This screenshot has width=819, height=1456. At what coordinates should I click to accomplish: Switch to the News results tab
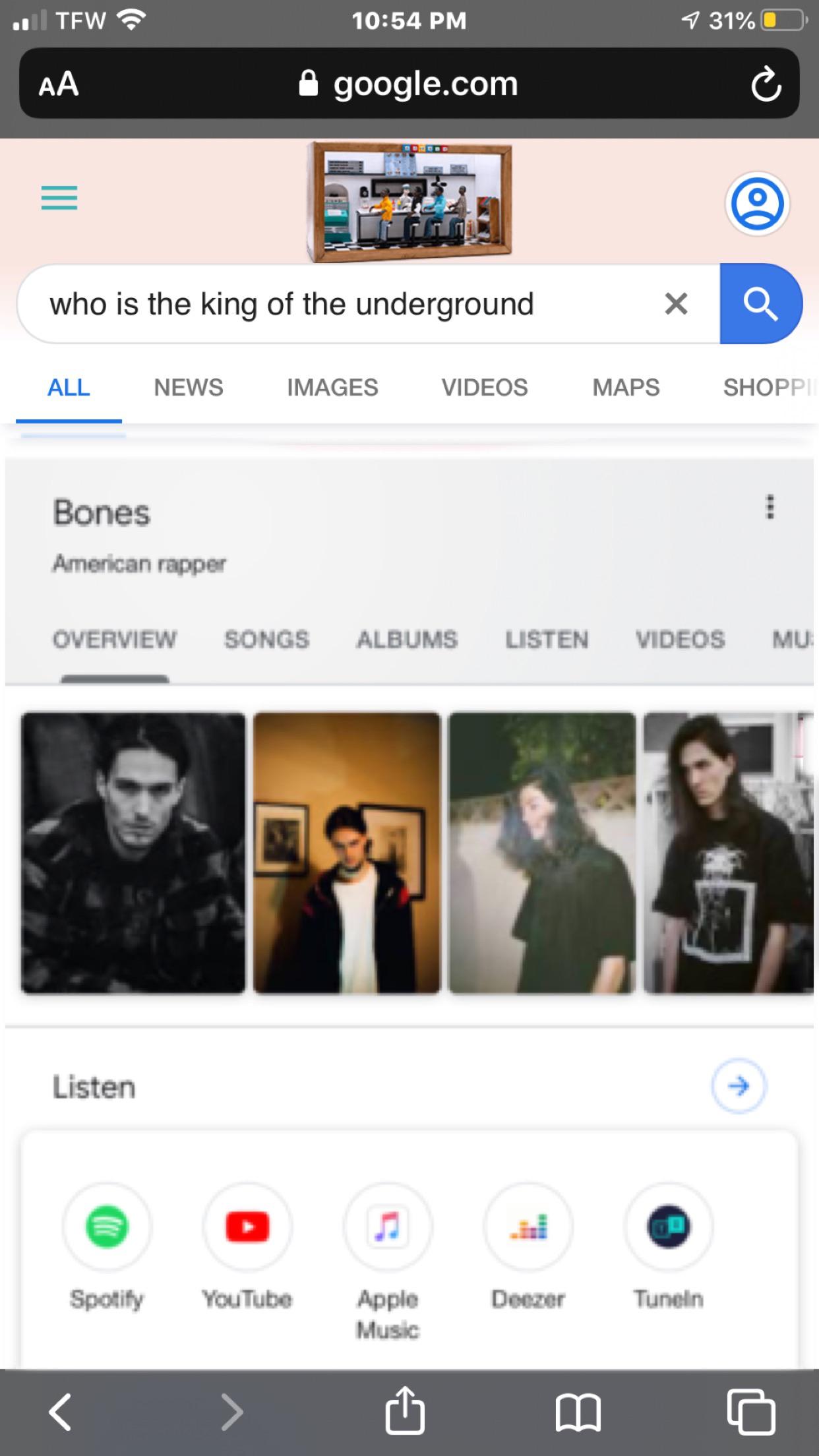(189, 388)
